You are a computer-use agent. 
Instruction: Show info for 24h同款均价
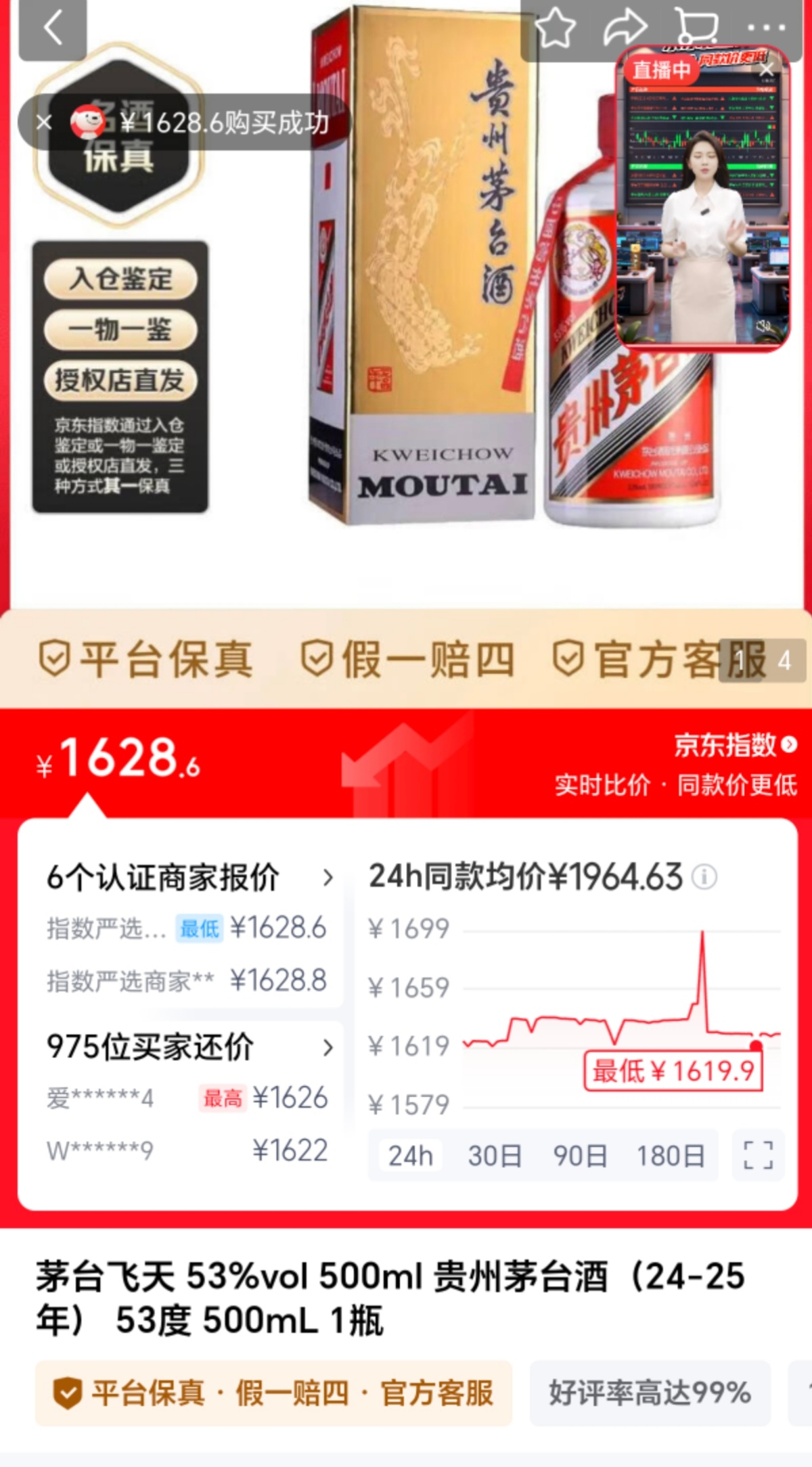click(704, 877)
